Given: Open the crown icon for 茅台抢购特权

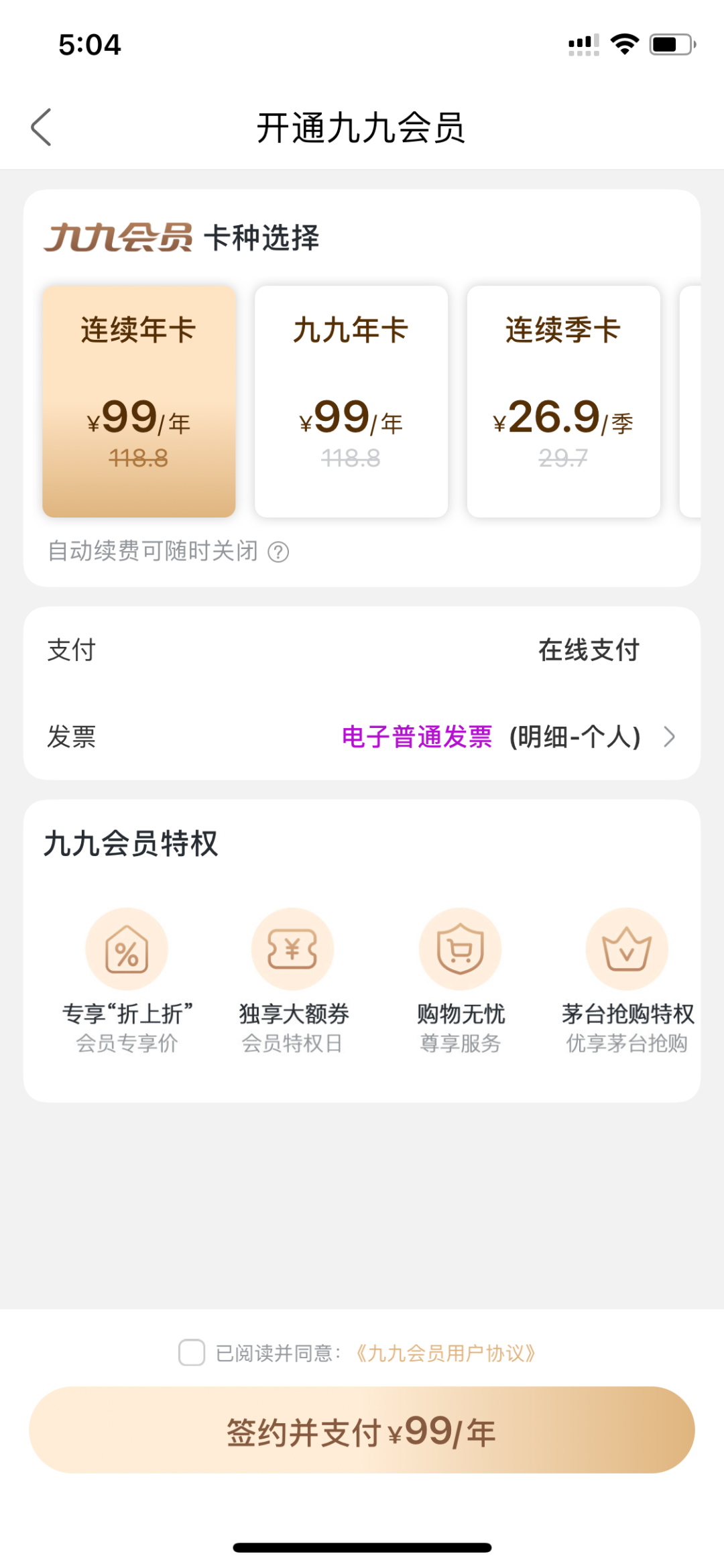Looking at the screenshot, I should [627, 949].
